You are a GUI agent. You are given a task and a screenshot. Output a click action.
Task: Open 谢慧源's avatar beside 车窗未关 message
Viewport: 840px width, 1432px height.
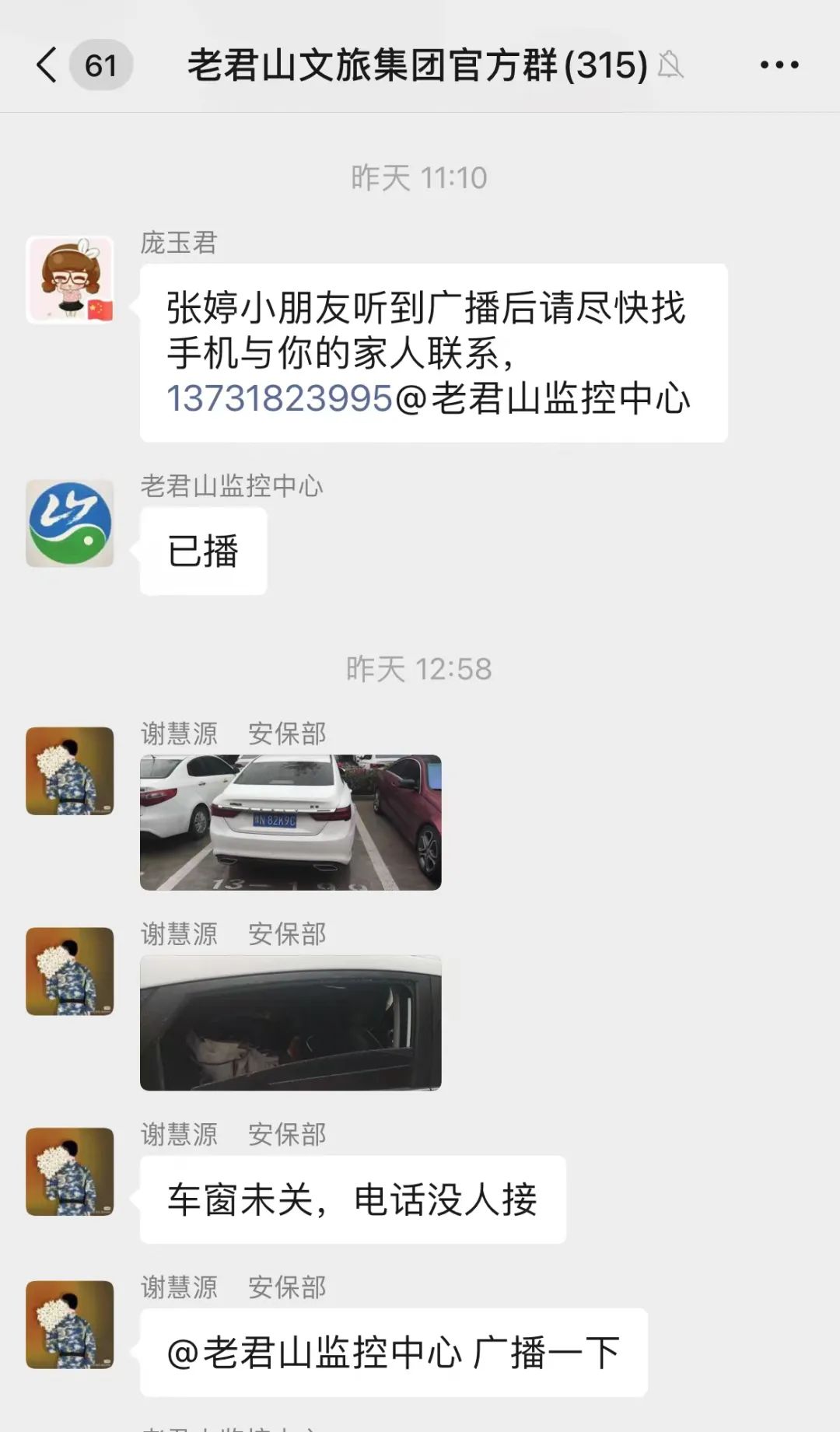[70, 1171]
